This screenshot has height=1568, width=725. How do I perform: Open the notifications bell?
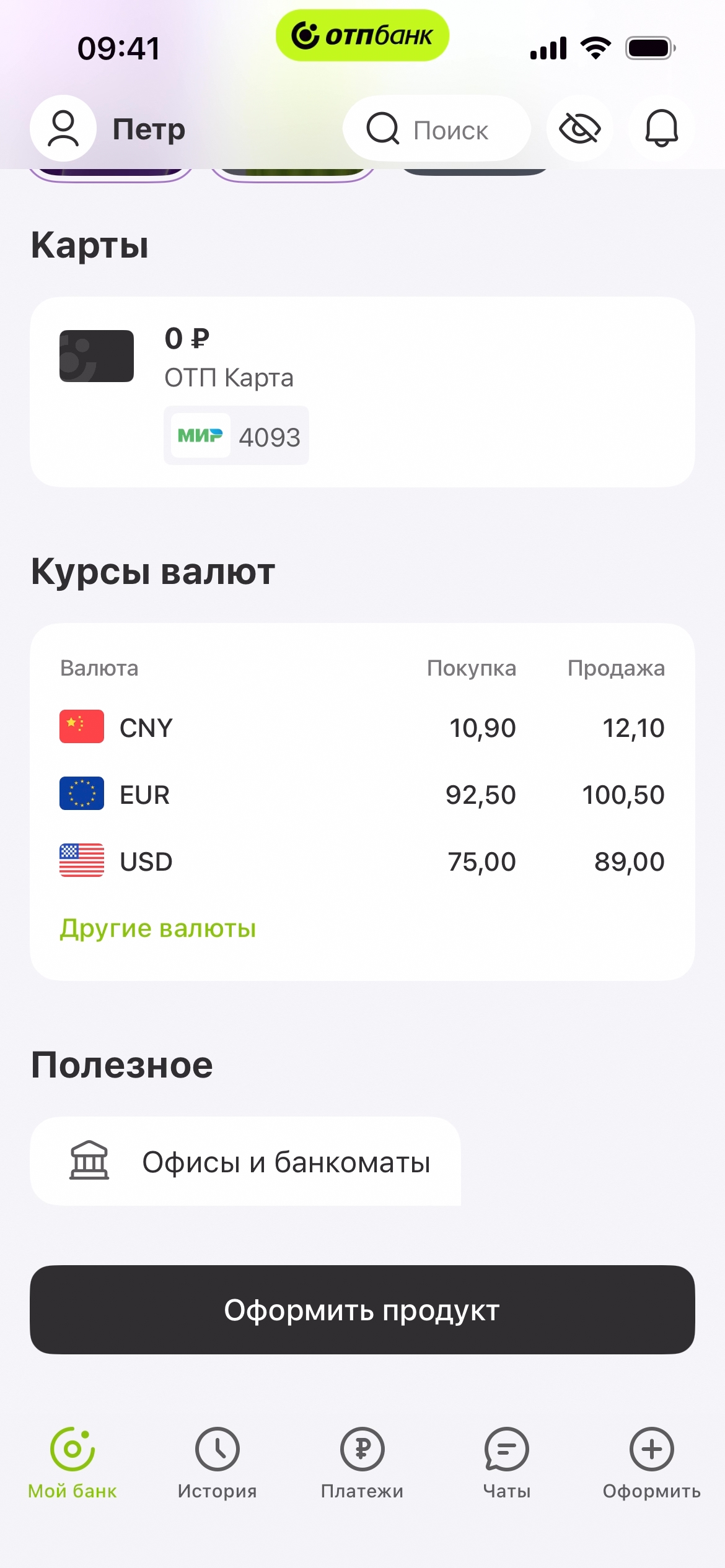point(661,129)
